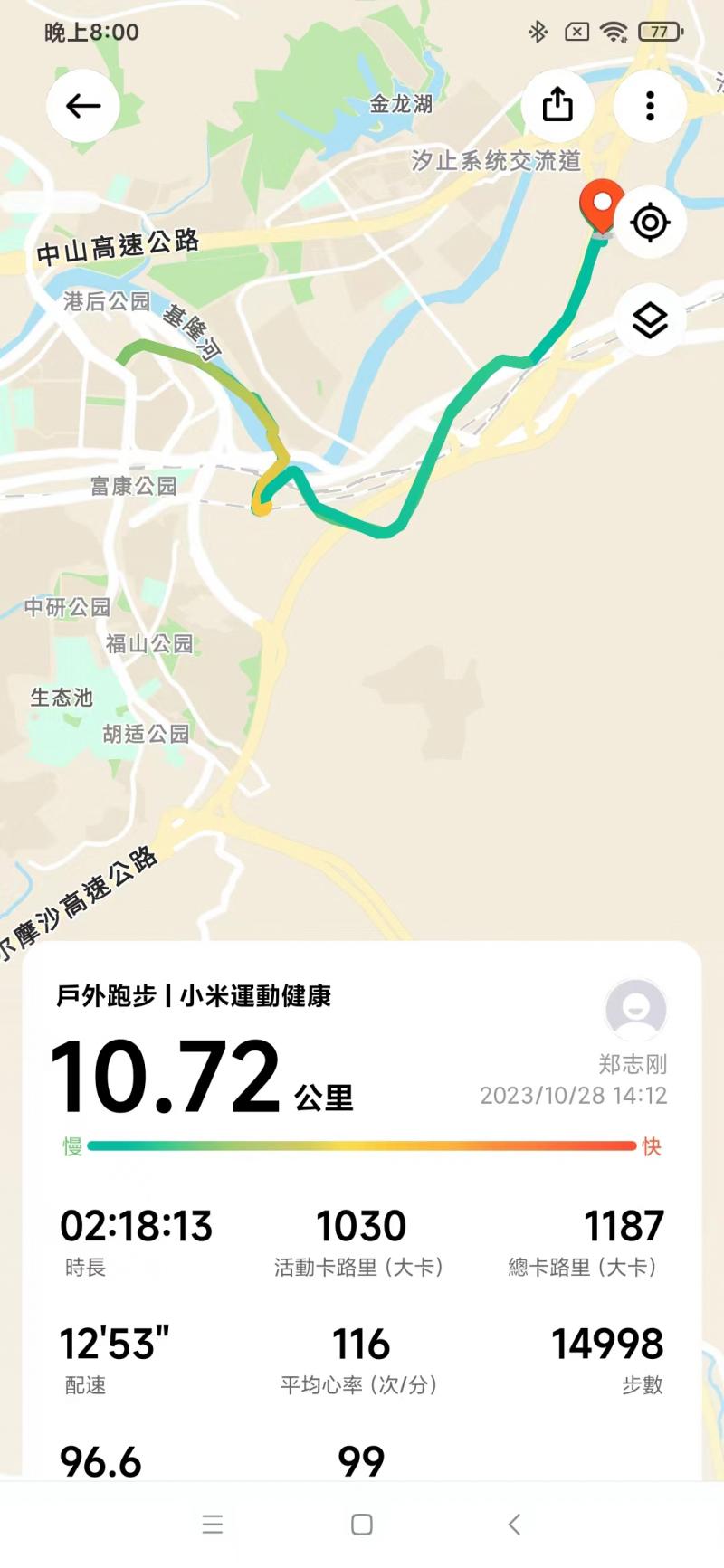Viewport: 724px width, 1568px height.
Task: Tap the system home button
Action: coord(362,1525)
